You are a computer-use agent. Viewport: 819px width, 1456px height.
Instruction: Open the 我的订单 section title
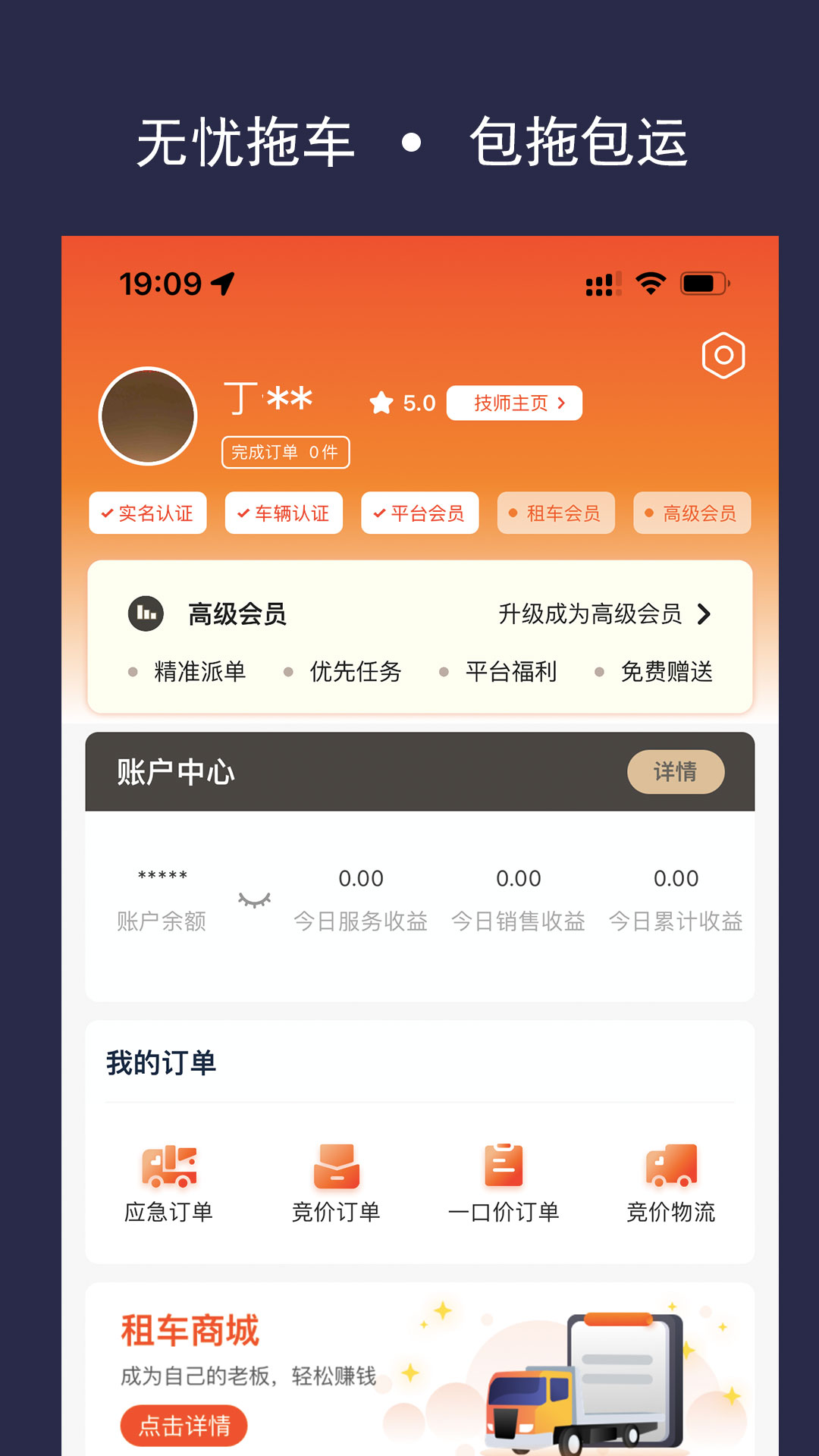[160, 1062]
